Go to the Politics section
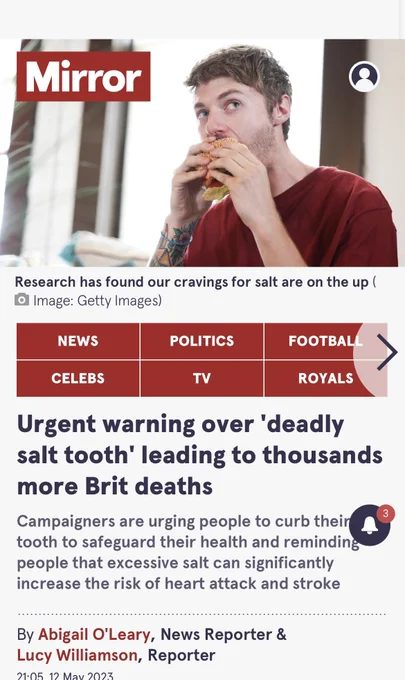The height and width of the screenshot is (680, 405). [202, 341]
